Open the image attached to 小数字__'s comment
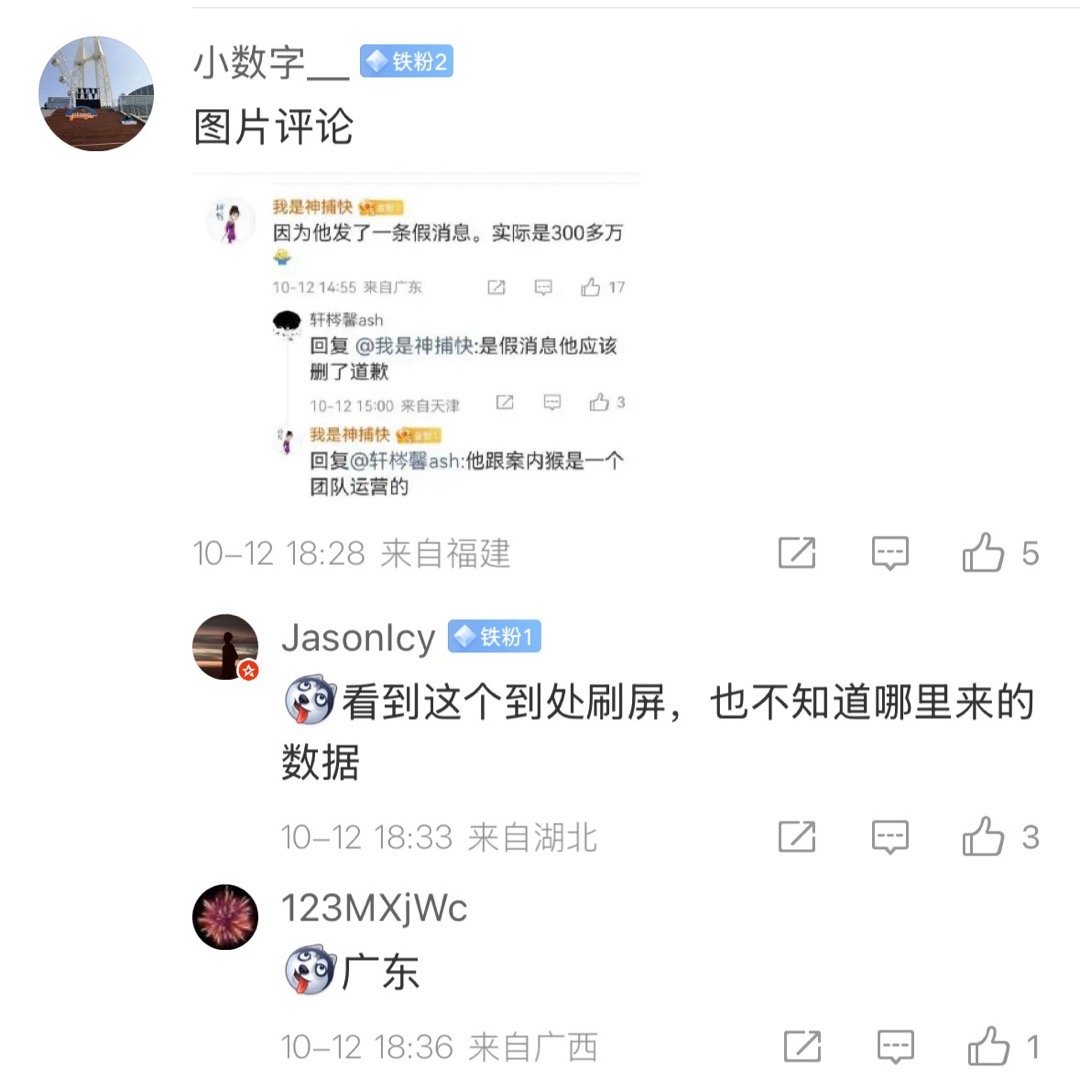The width and height of the screenshot is (1080, 1080). (416, 342)
